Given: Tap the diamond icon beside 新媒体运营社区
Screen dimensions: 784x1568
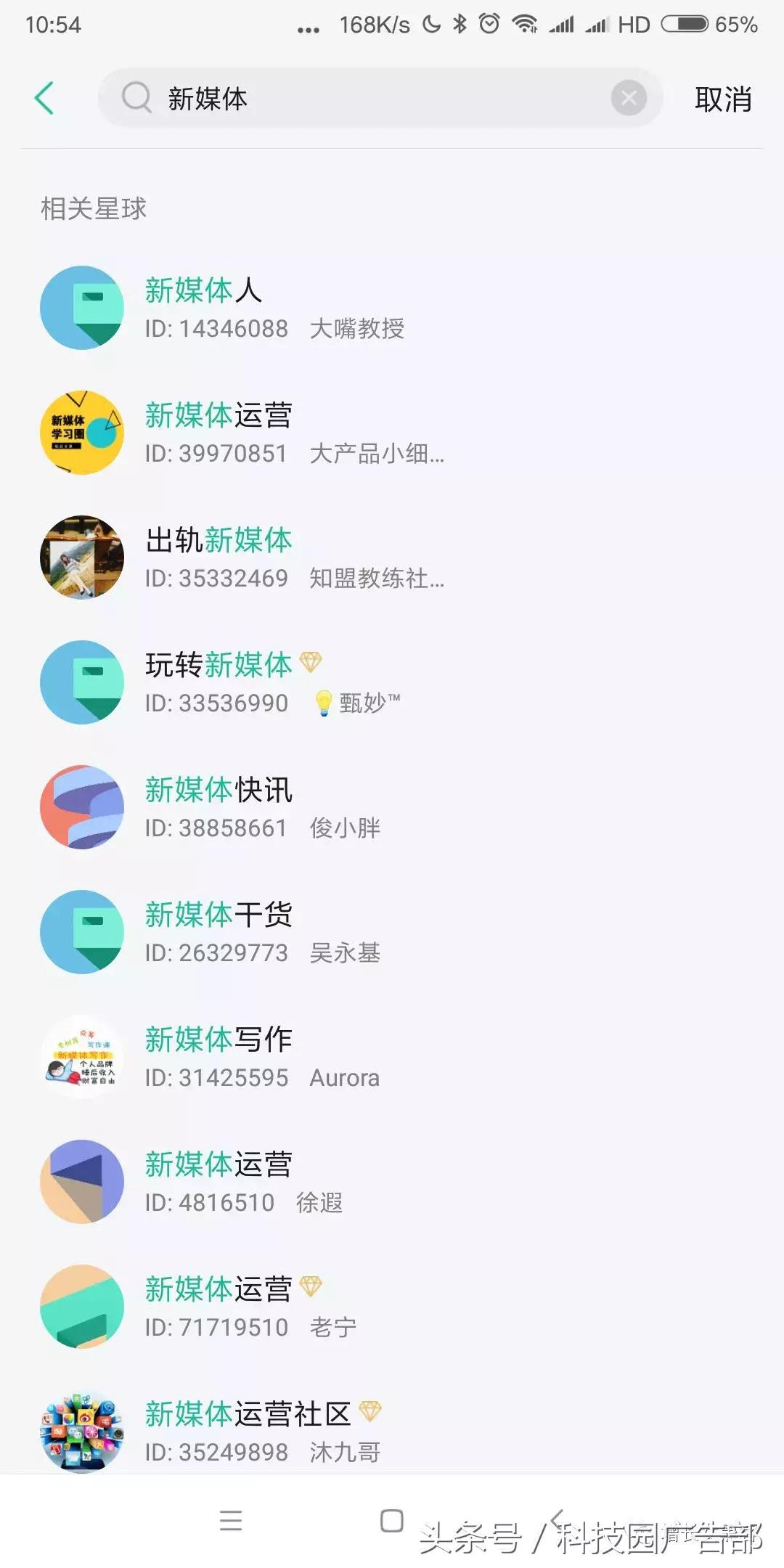Looking at the screenshot, I should [373, 1411].
